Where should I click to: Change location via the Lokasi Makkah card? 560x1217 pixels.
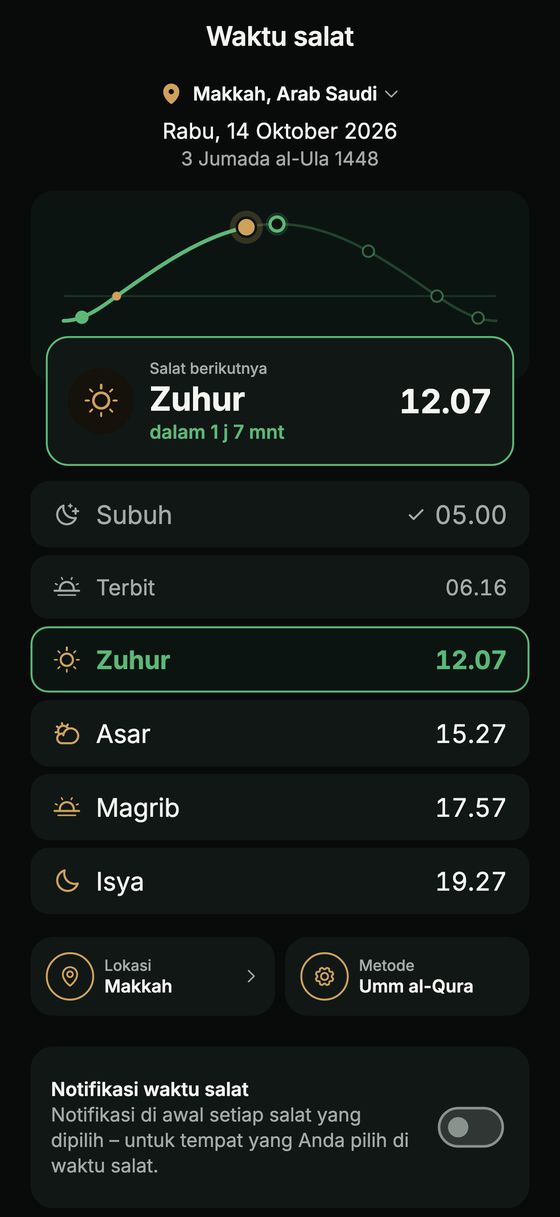(153, 976)
